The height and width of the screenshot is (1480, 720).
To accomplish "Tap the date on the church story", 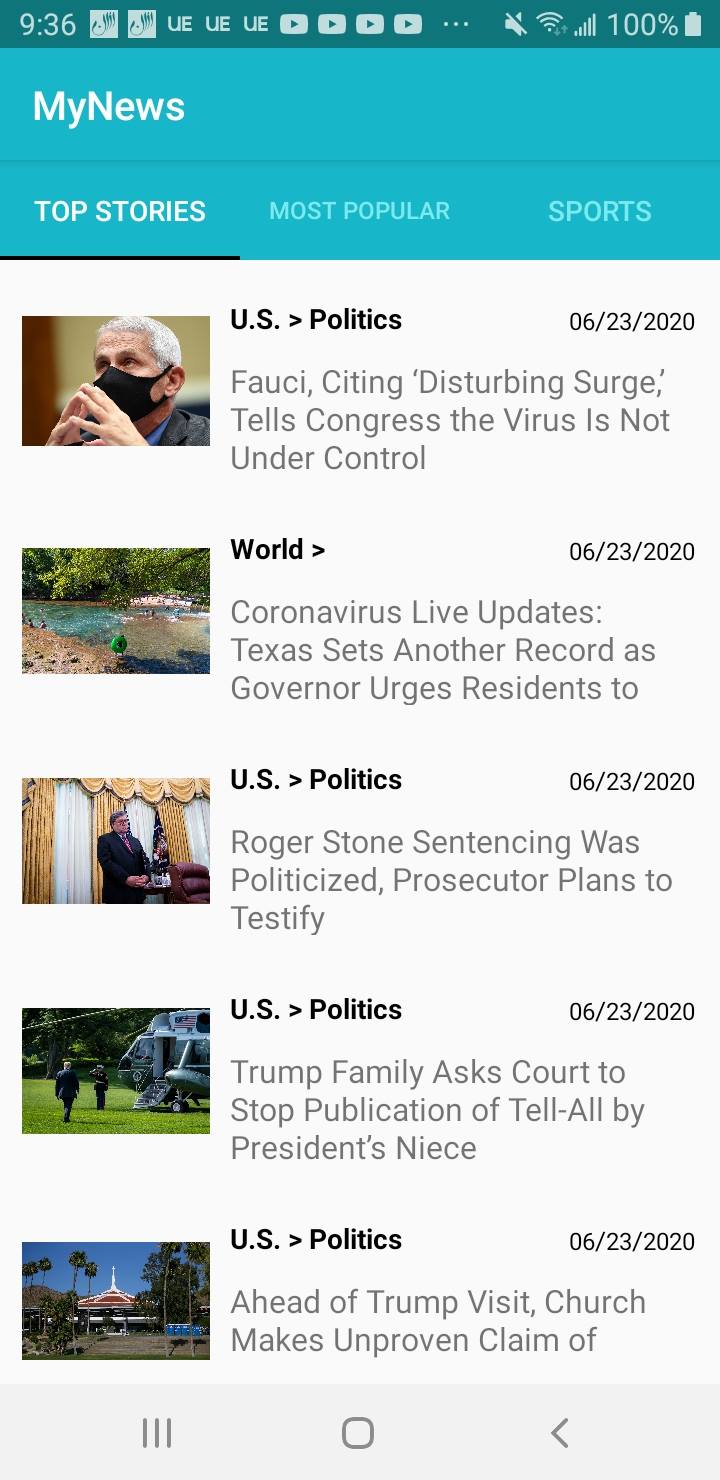I will 631,1241.
